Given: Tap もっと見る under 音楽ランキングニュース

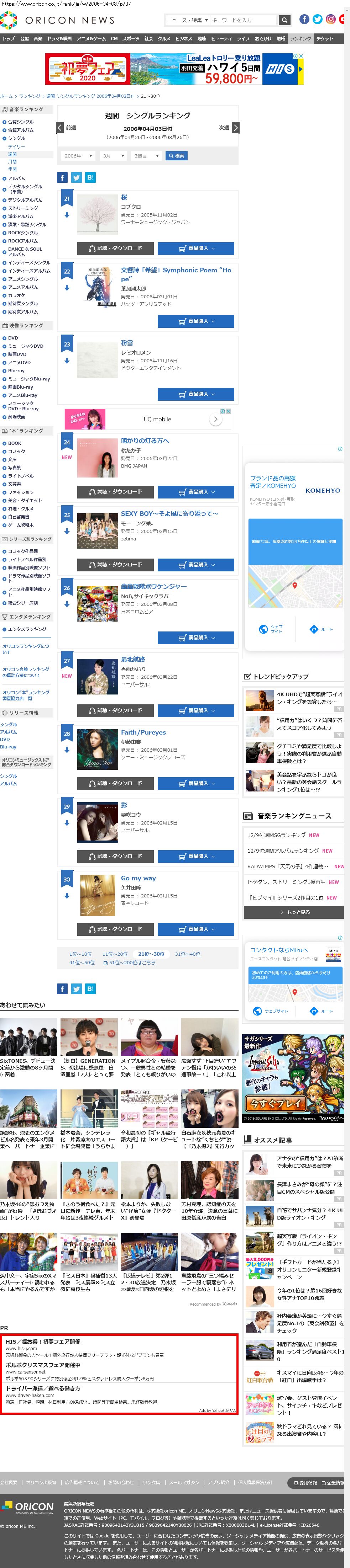Looking at the screenshot, I should point(294,912).
